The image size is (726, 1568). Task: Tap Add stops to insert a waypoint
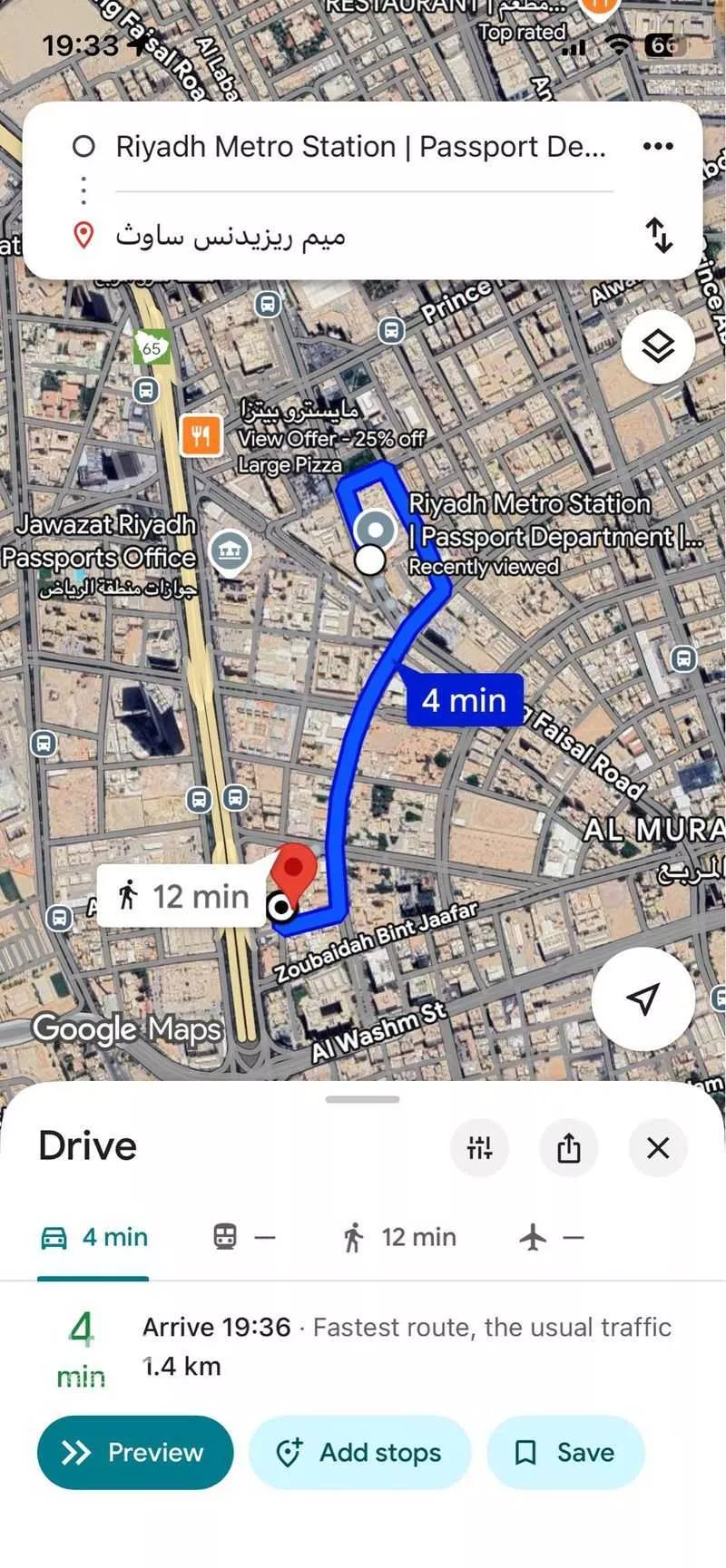[x=359, y=1452]
